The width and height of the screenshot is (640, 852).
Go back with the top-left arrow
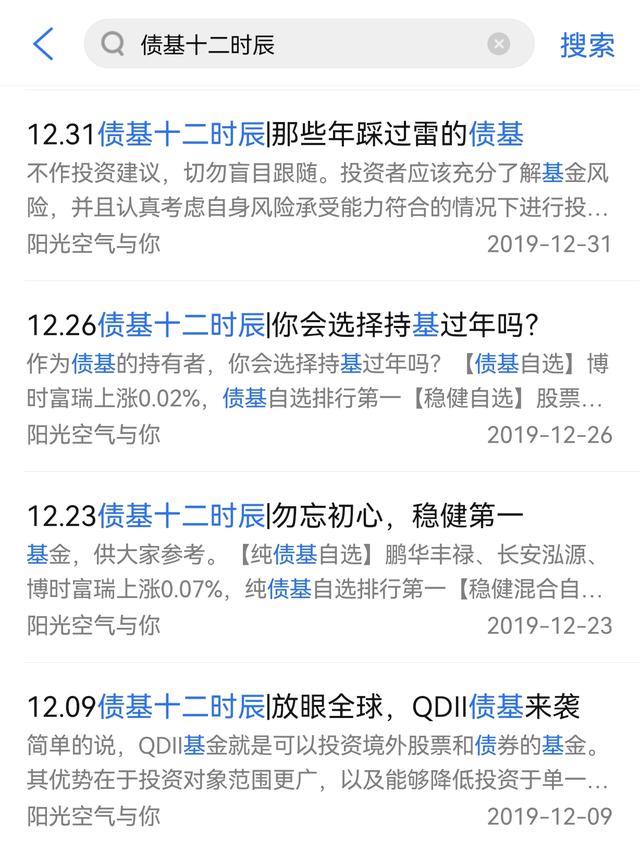coord(43,44)
